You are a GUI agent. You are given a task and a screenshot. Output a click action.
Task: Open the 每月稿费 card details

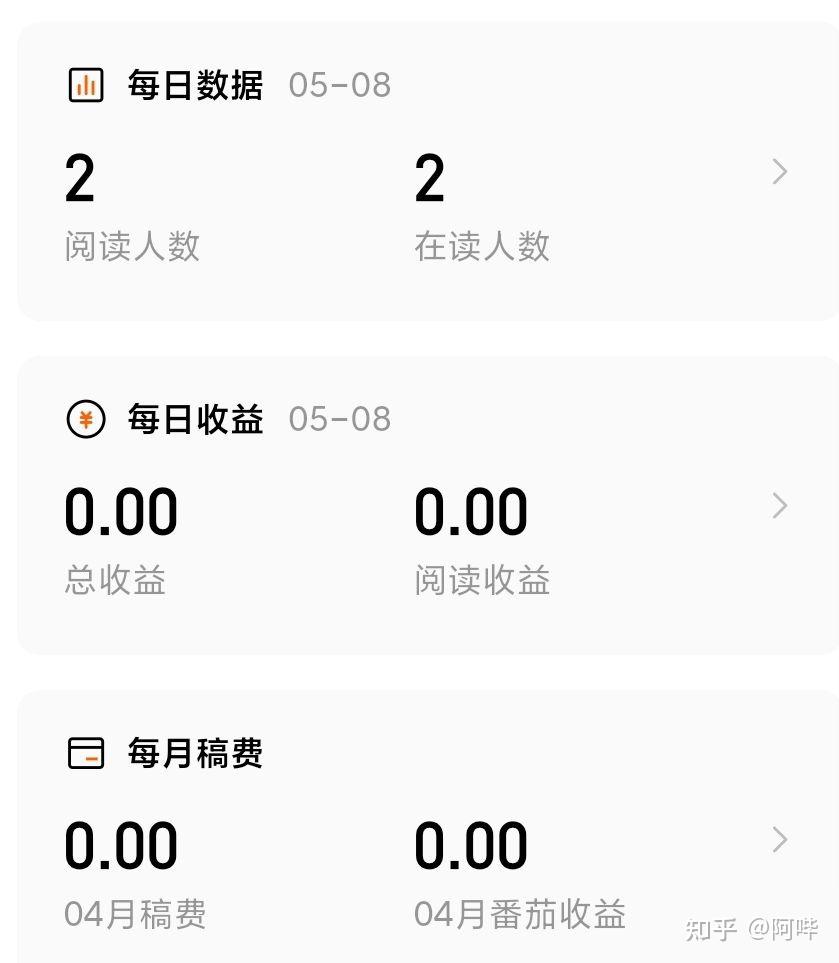780,839
